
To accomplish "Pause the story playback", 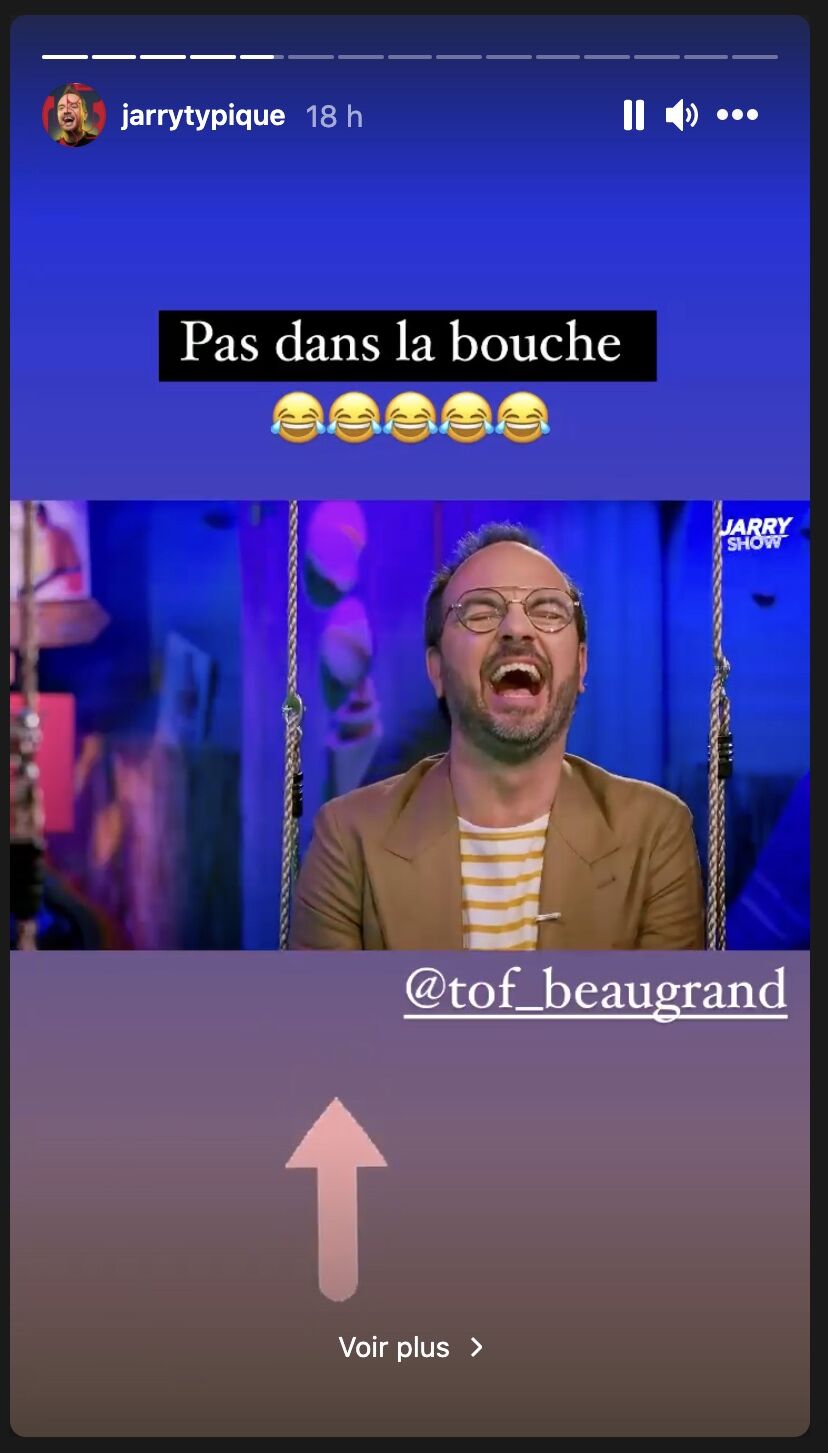I will tap(634, 116).
